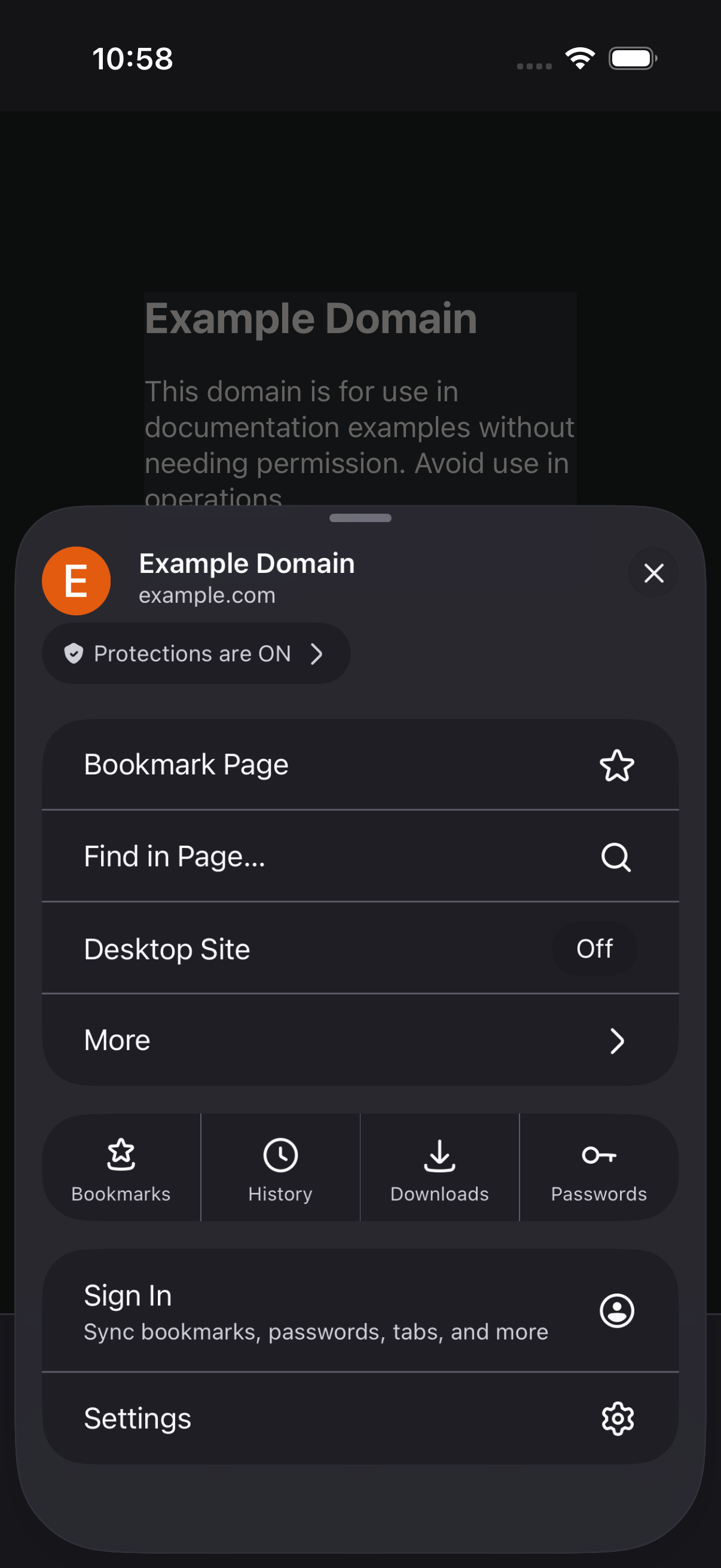
Task: Bookmark this page
Action: tap(360, 764)
